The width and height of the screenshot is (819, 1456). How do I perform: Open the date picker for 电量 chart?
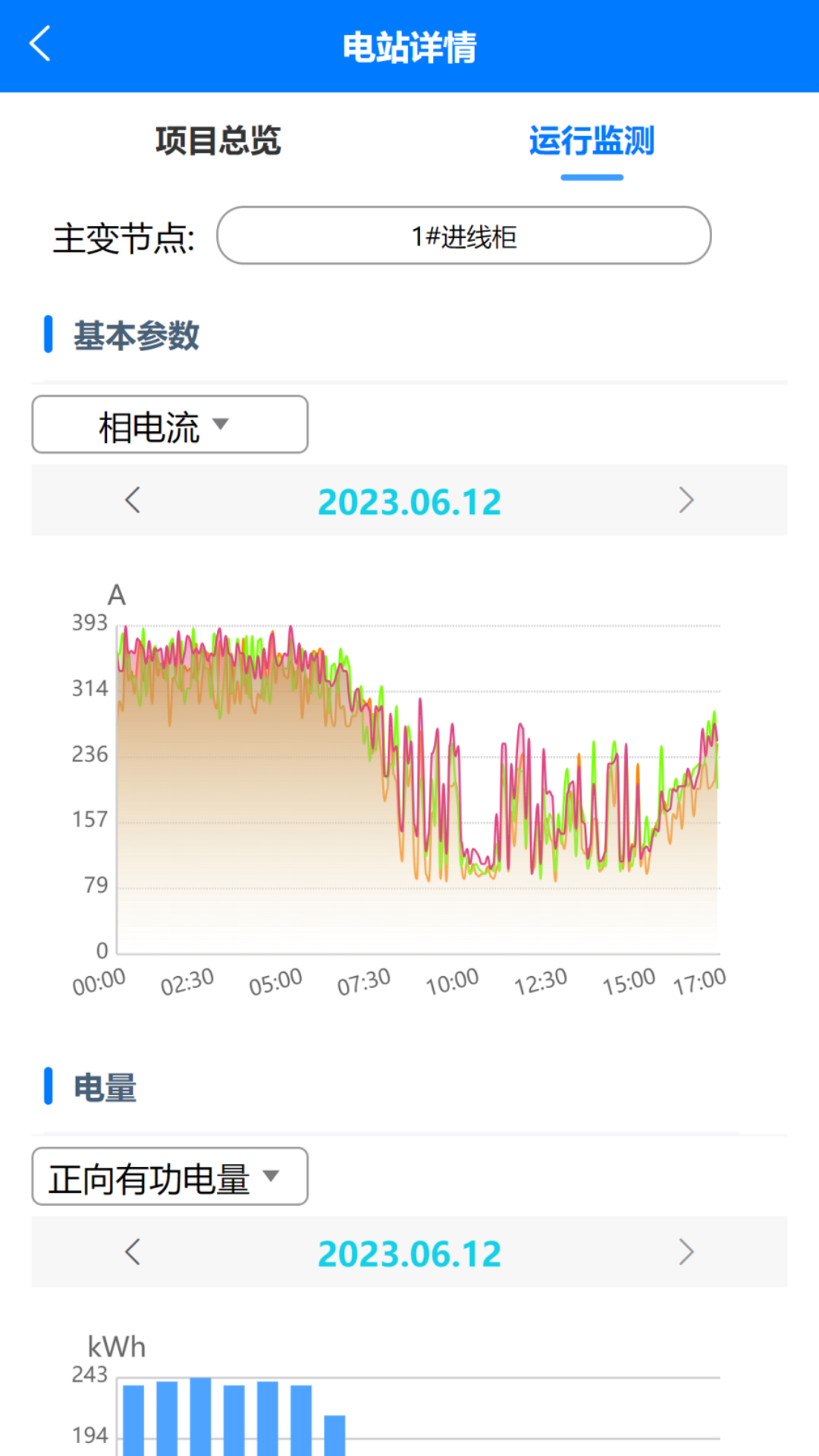point(409,1254)
